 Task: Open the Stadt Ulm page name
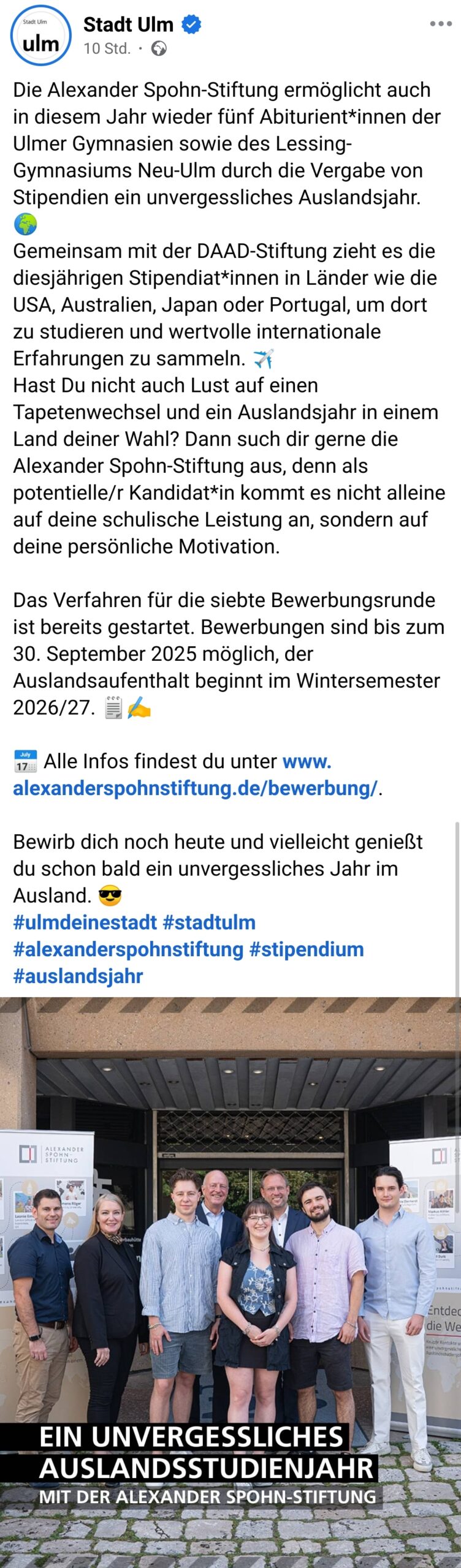(x=128, y=24)
